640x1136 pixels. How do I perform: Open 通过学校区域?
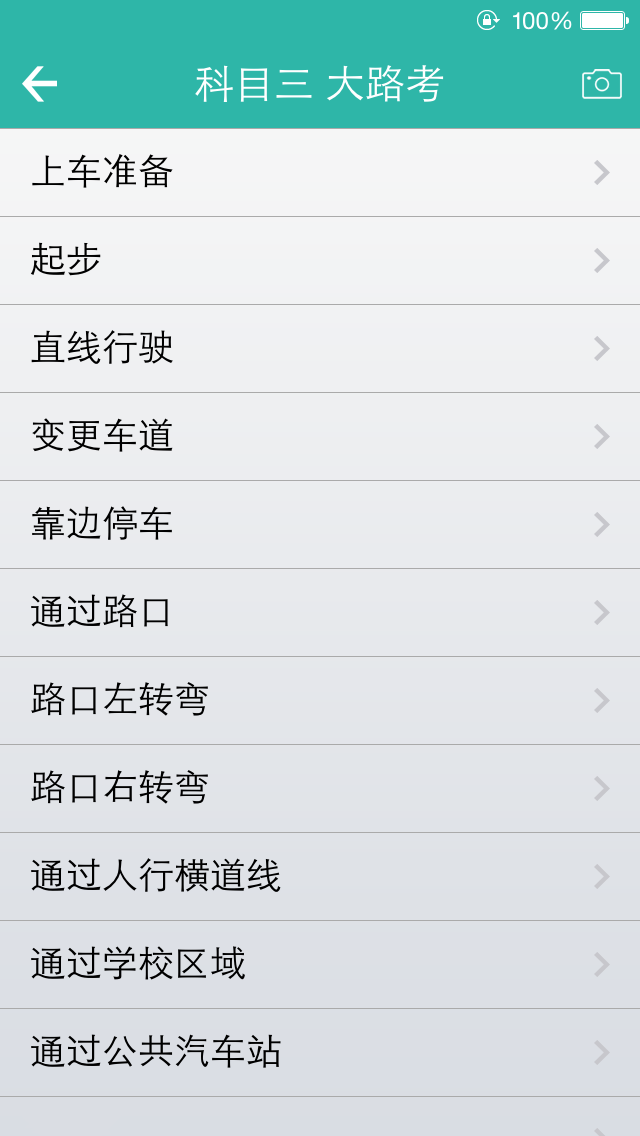pyautogui.click(x=320, y=964)
